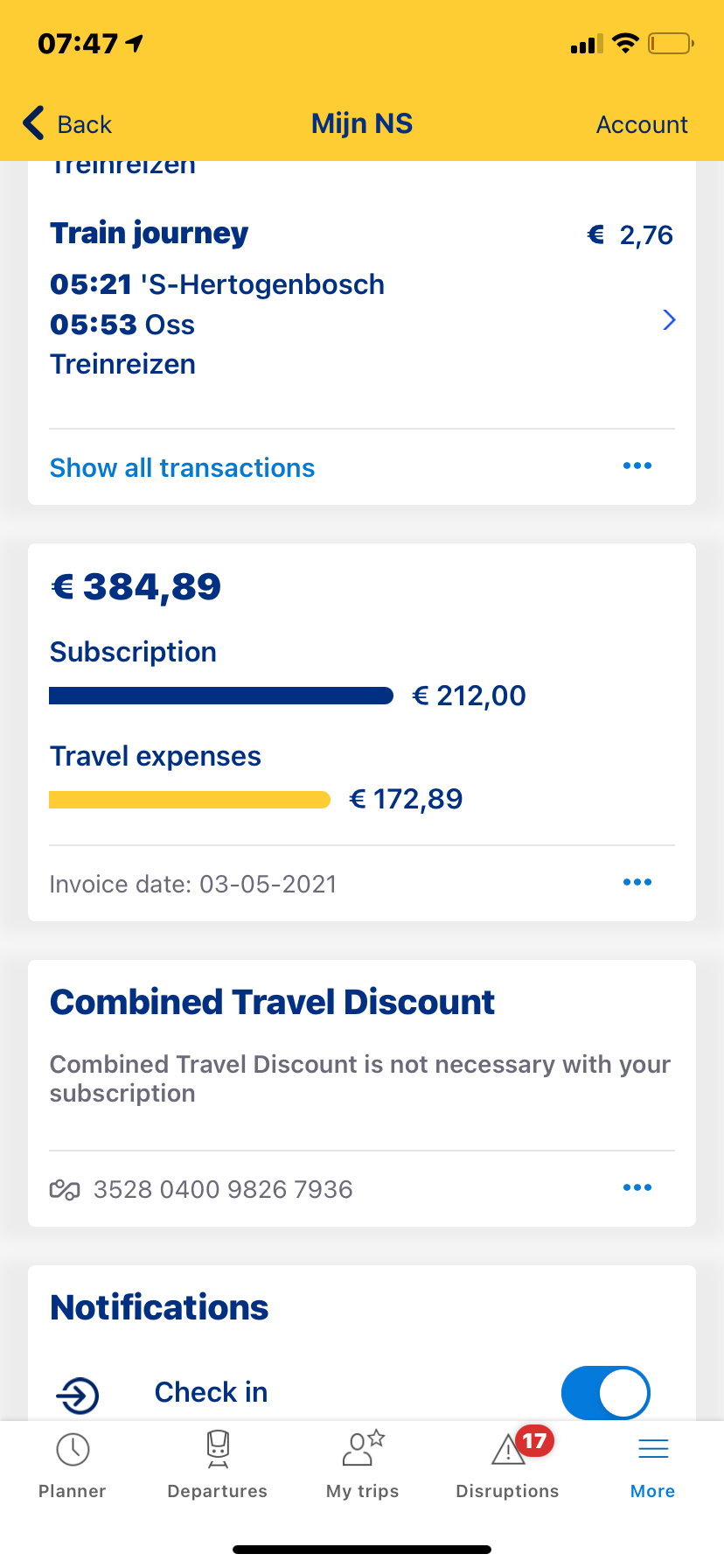Open the 'S-Hertogenbosch to Oss train journey
724x1568 pixels.
[362, 299]
